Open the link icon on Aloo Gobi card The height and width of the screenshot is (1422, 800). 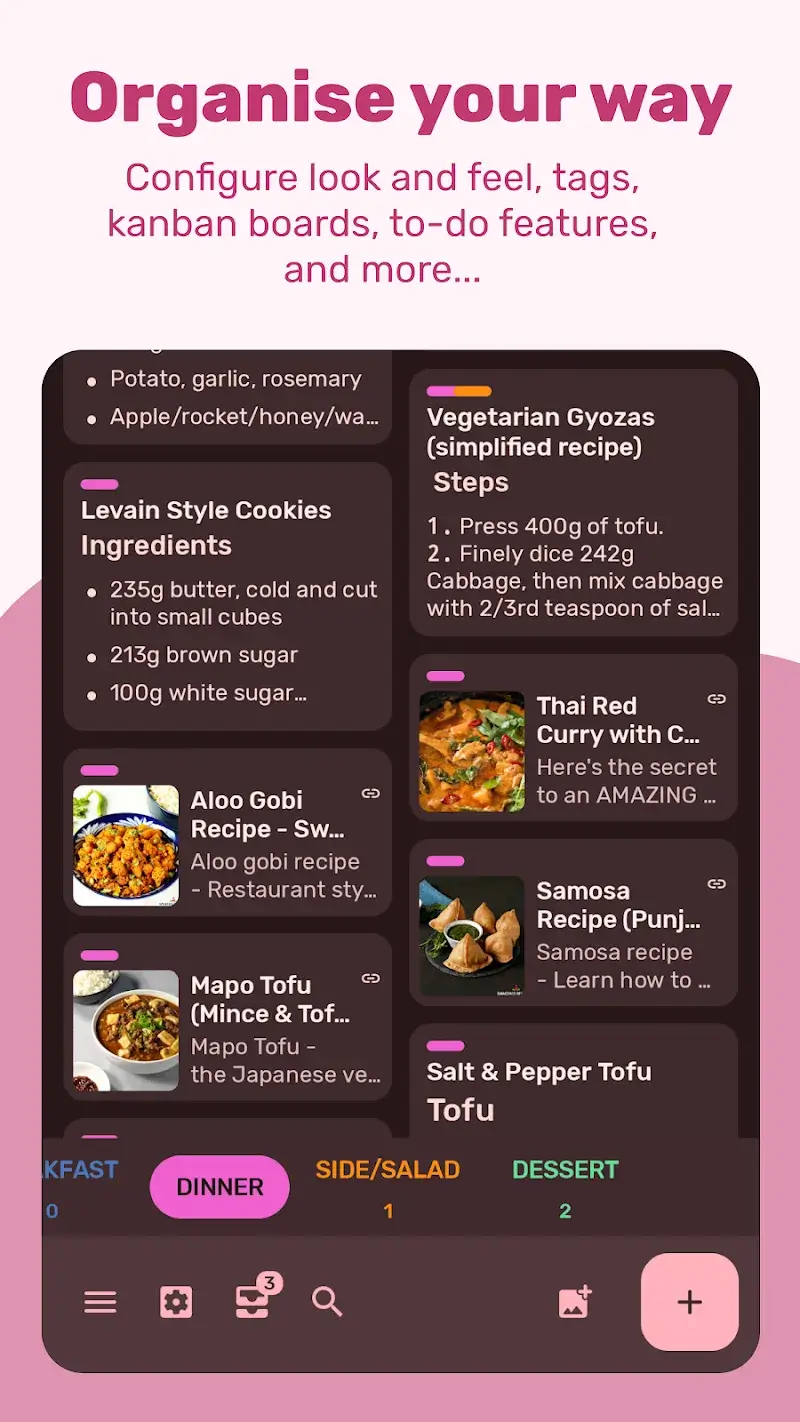pos(370,793)
